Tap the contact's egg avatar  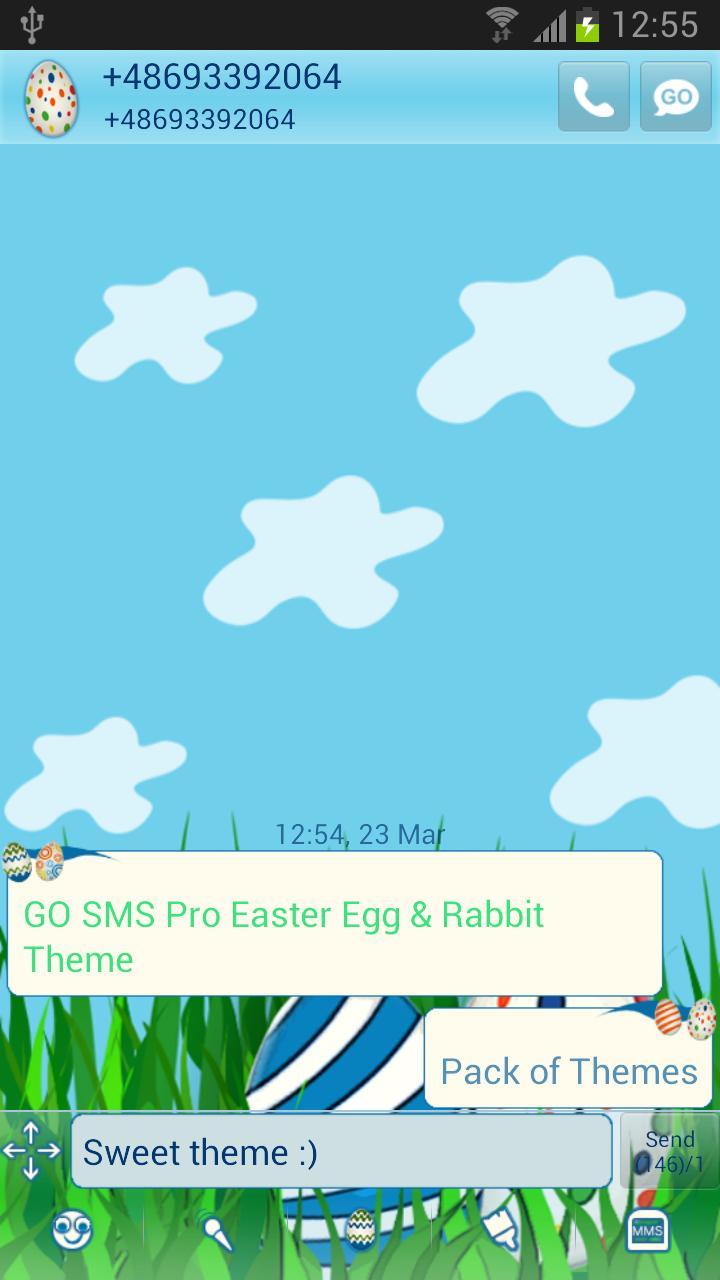point(50,98)
